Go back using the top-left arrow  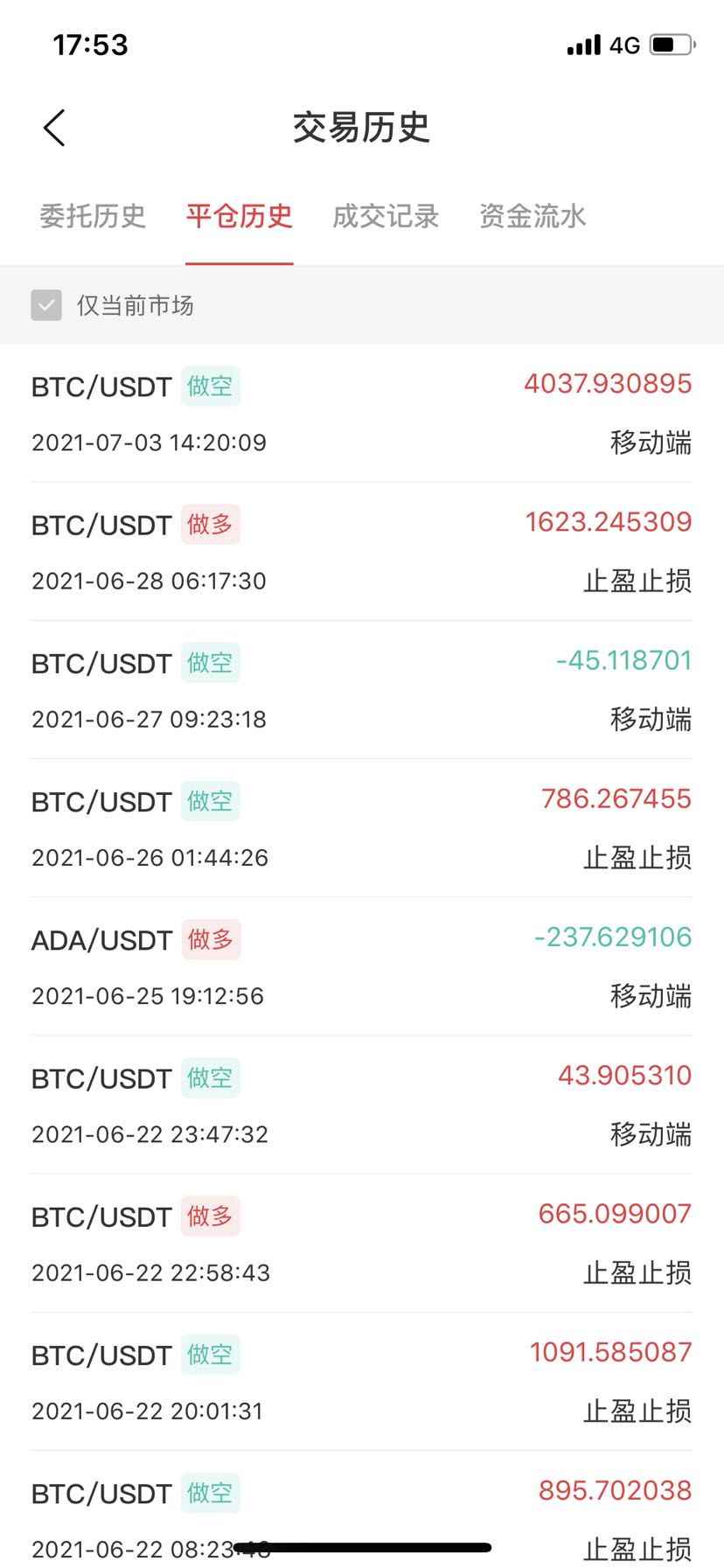tap(54, 128)
